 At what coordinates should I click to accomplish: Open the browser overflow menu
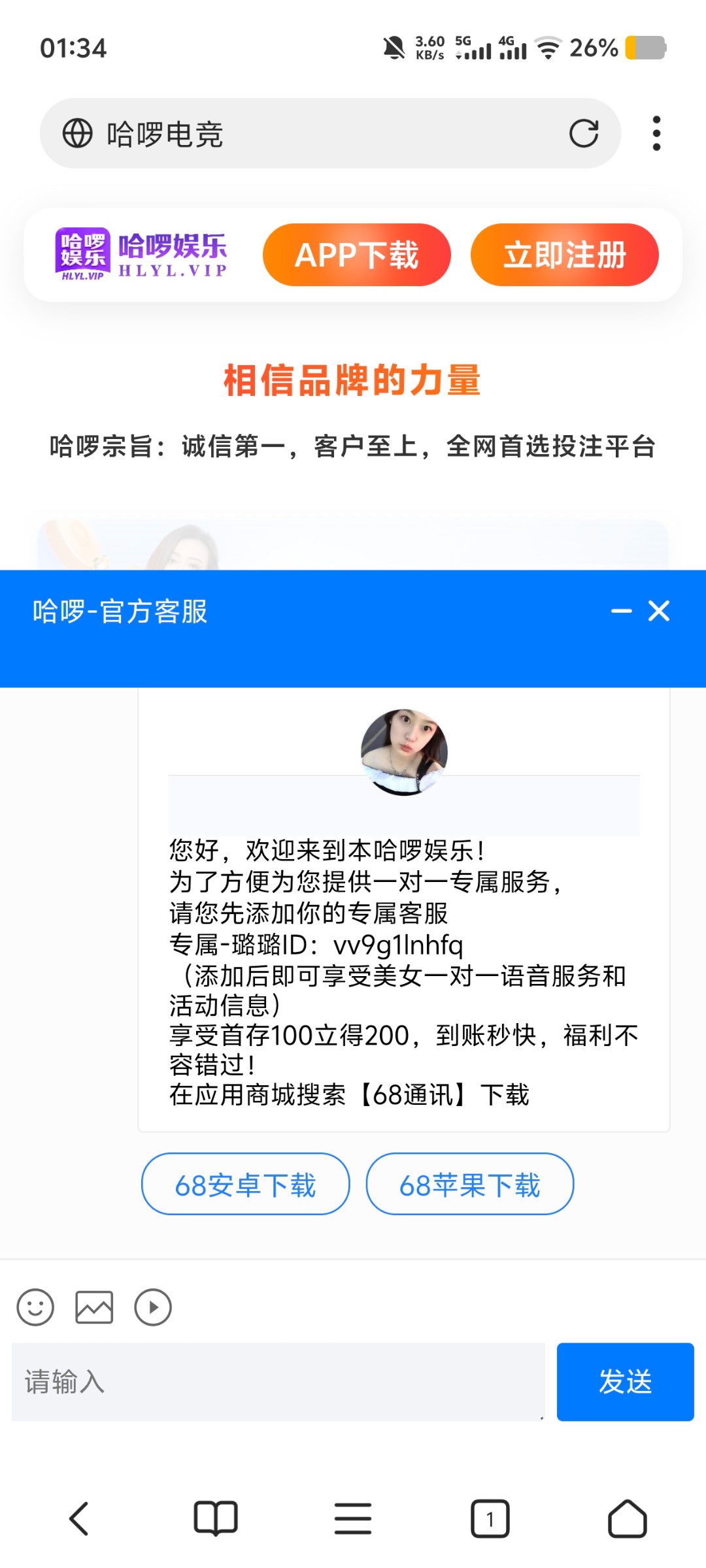click(656, 134)
